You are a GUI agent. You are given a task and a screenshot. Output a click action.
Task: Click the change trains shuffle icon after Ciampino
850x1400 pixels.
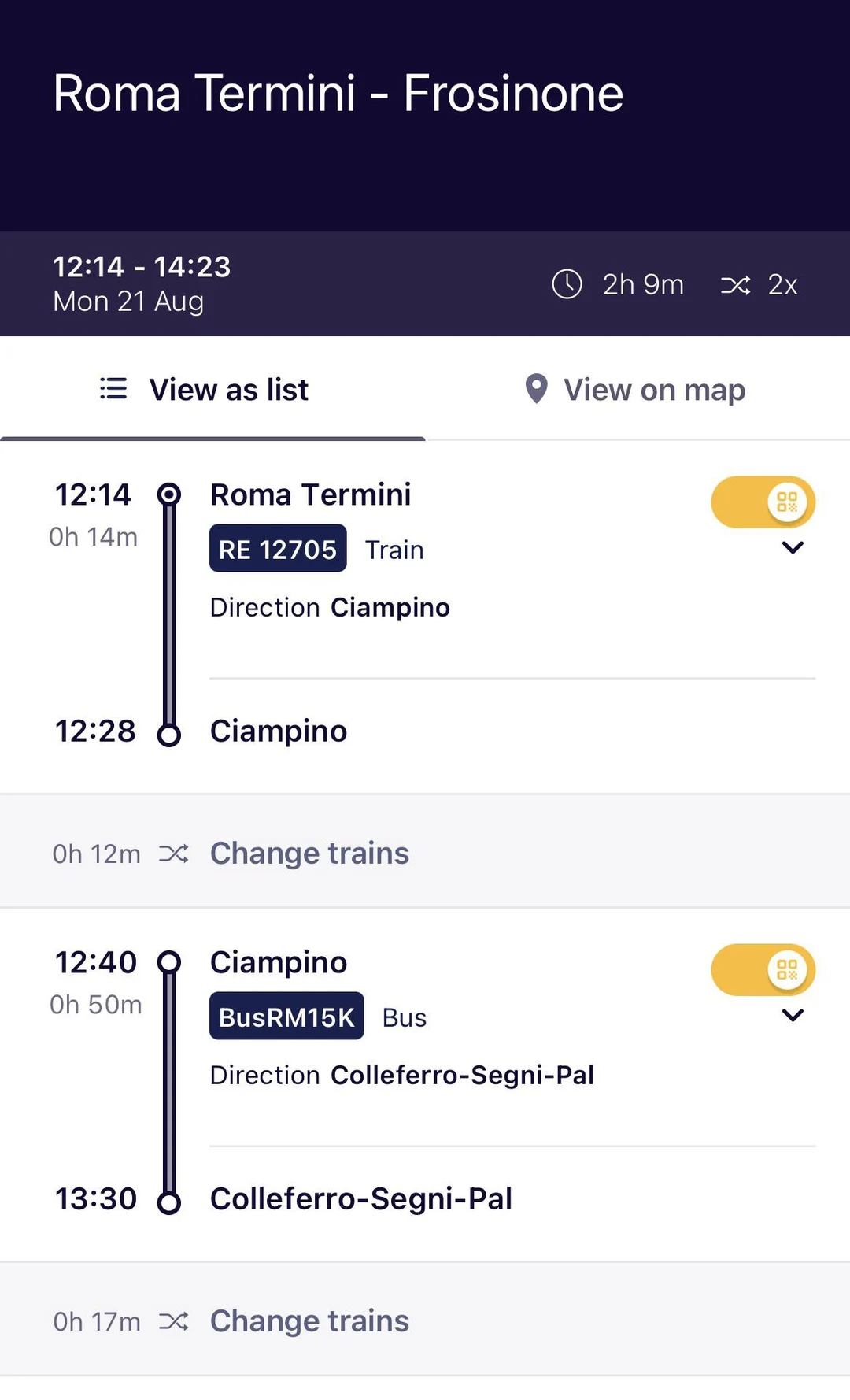click(x=175, y=854)
